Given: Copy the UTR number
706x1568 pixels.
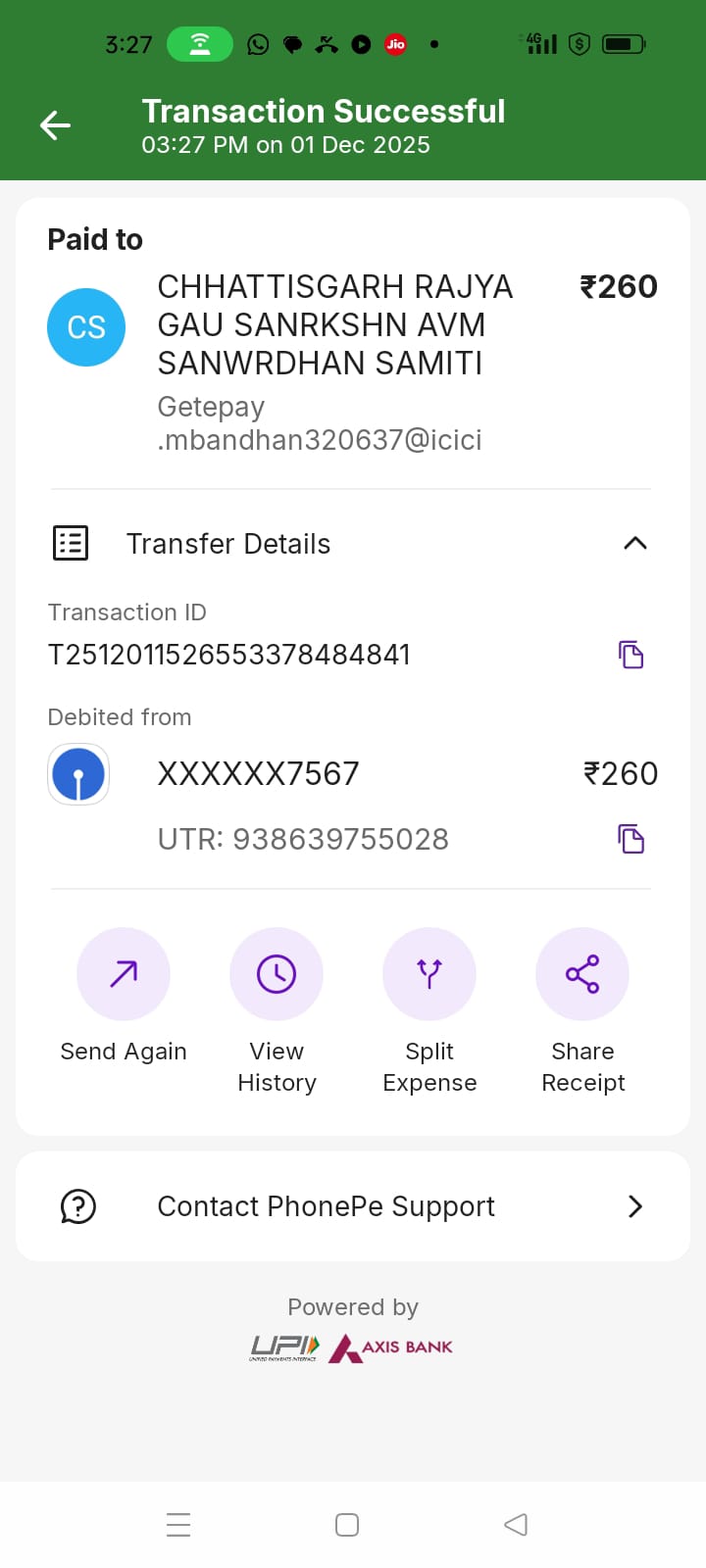Looking at the screenshot, I should click(x=630, y=839).
